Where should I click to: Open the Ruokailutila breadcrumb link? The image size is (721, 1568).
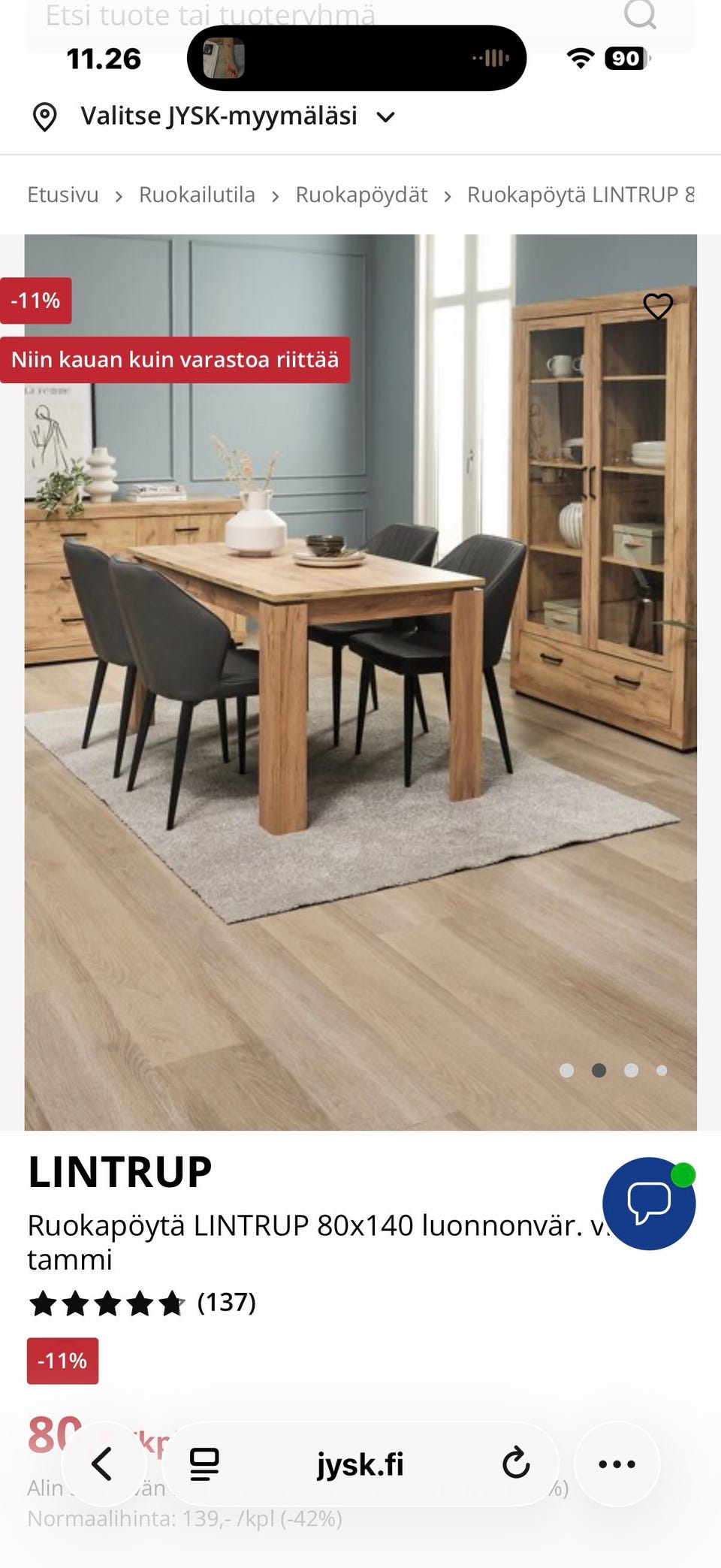(x=197, y=195)
